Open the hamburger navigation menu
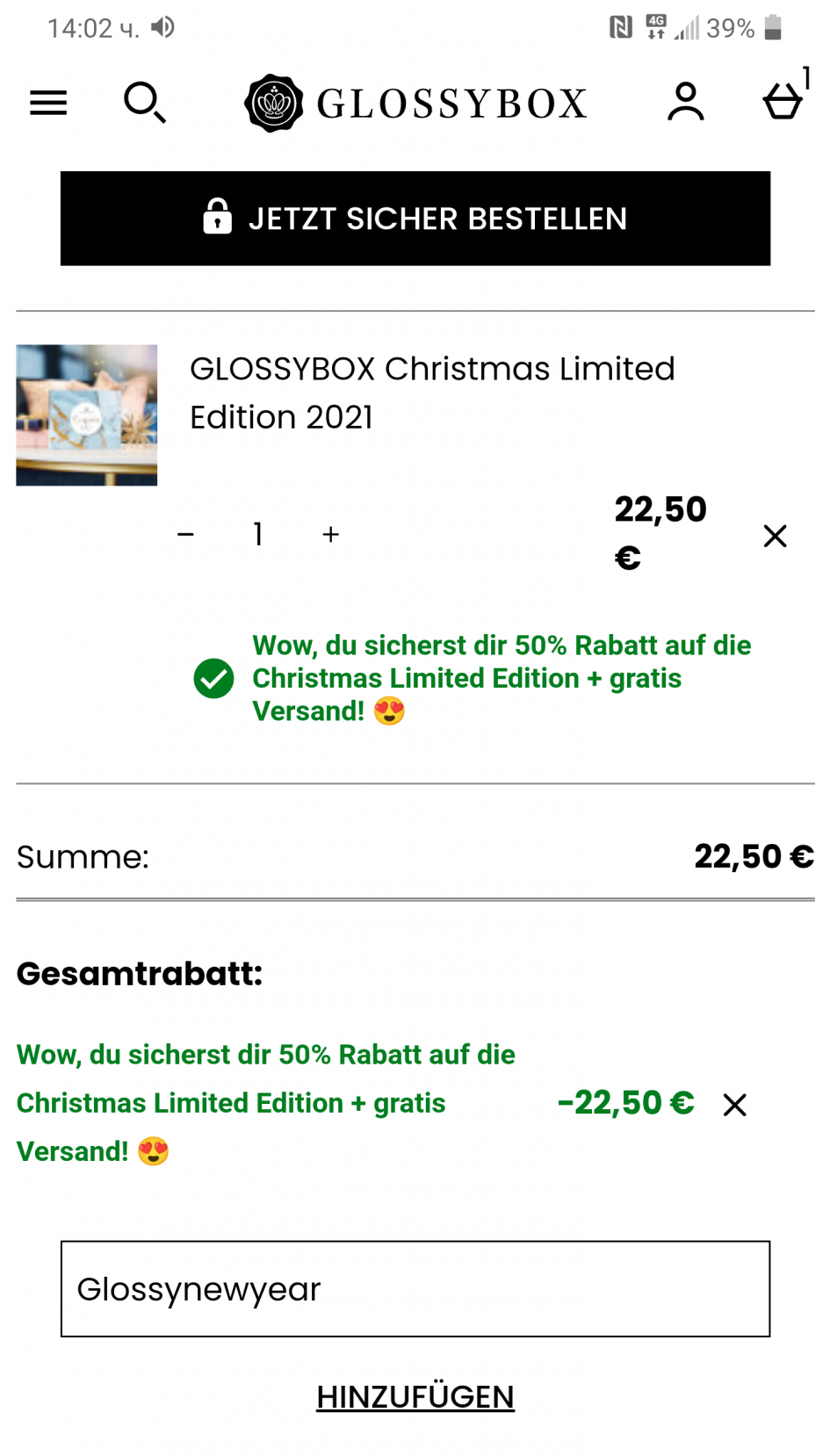Image resolution: width=830 pixels, height=1456 pixels. click(x=48, y=103)
